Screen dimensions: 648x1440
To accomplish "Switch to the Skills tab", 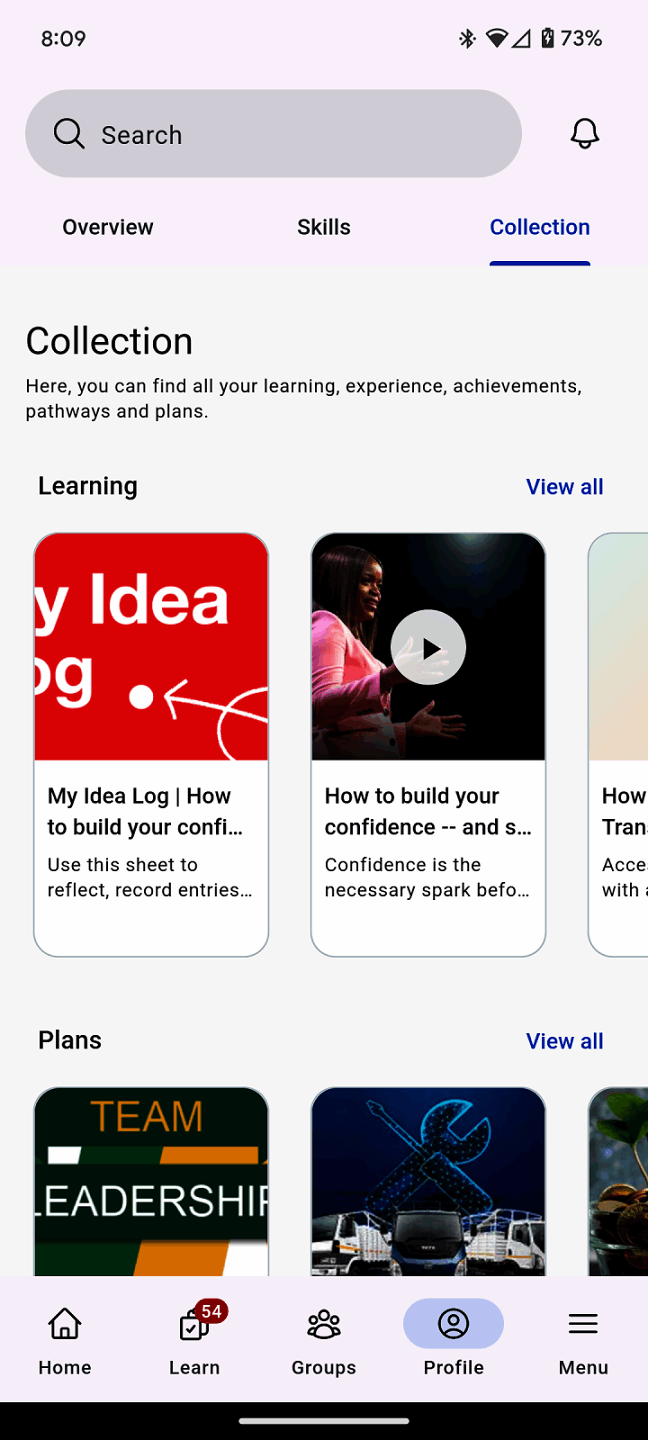I will pyautogui.click(x=323, y=228).
